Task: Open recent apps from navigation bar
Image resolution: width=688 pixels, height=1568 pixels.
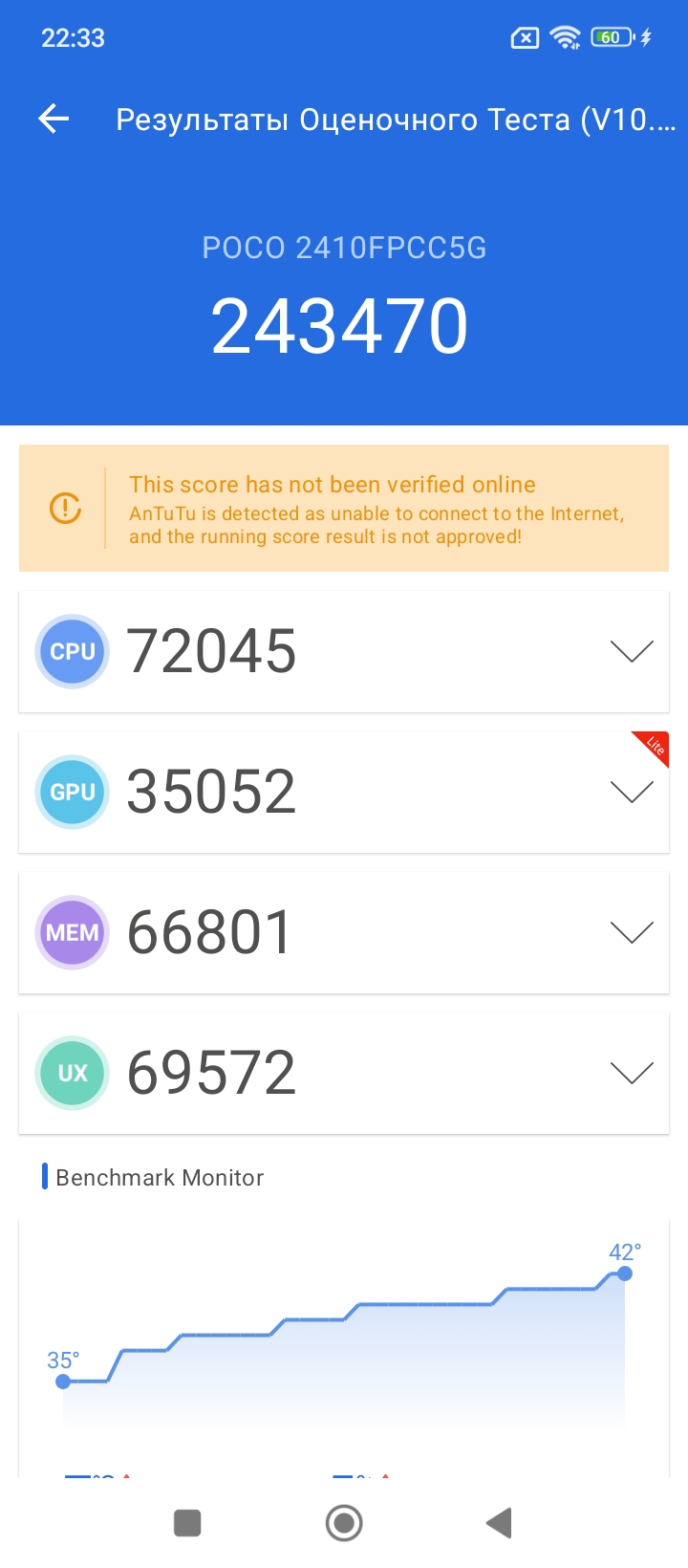Action: (187, 1523)
